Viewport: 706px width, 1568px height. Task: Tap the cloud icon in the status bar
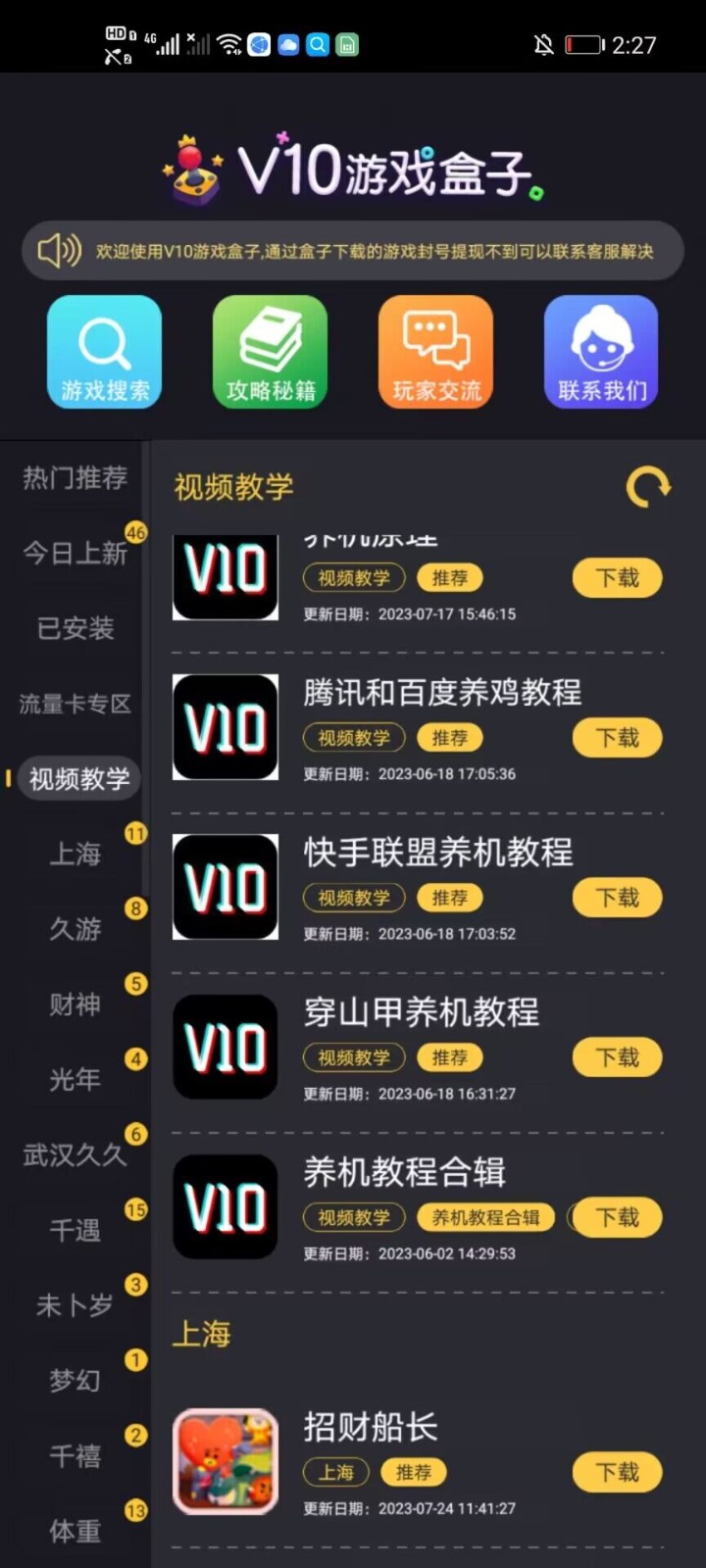(x=287, y=45)
